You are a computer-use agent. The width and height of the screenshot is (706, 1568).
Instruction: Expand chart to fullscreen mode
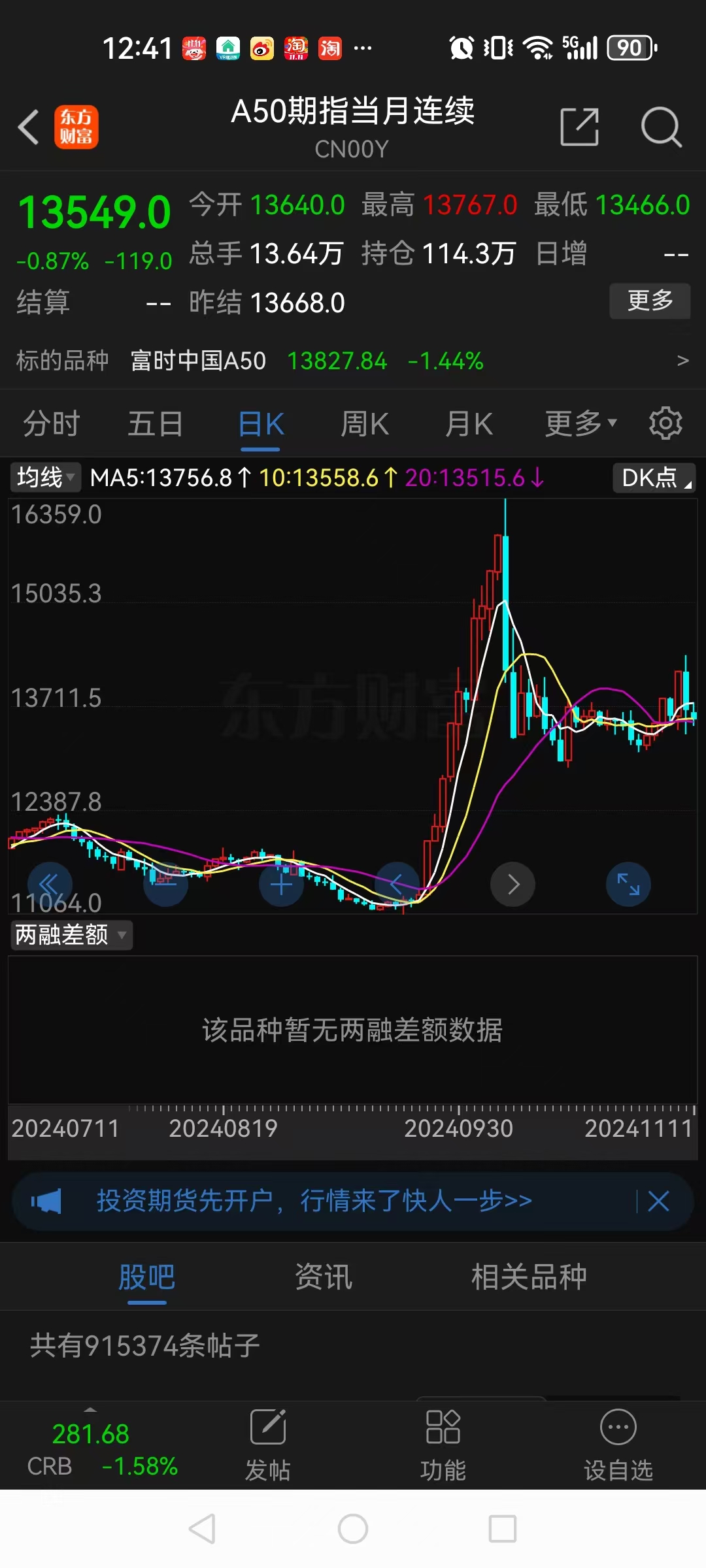pyautogui.click(x=628, y=884)
